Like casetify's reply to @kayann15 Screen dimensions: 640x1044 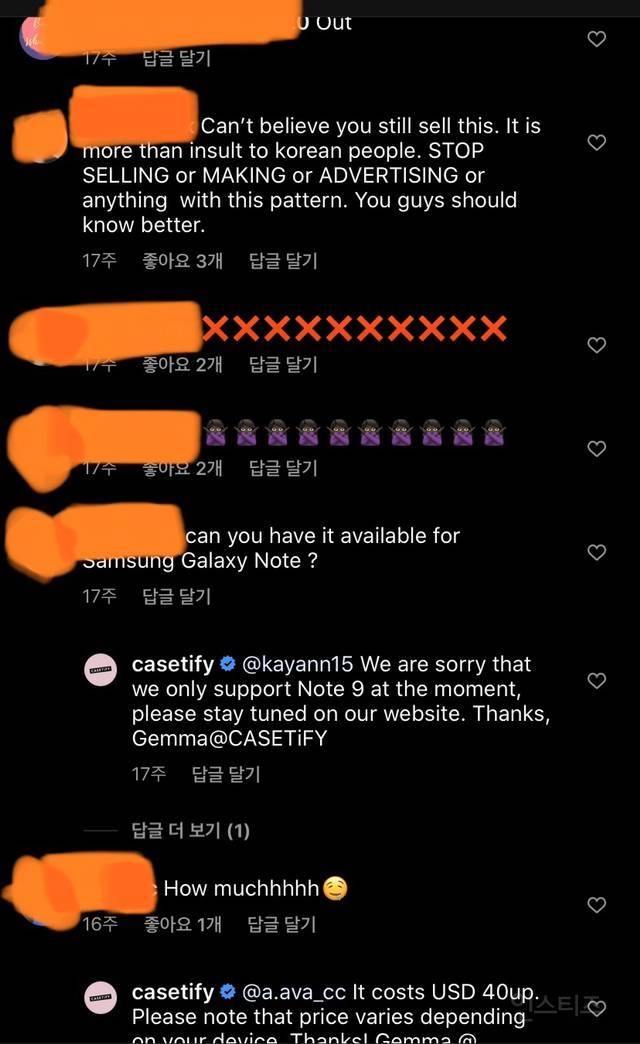(596, 681)
